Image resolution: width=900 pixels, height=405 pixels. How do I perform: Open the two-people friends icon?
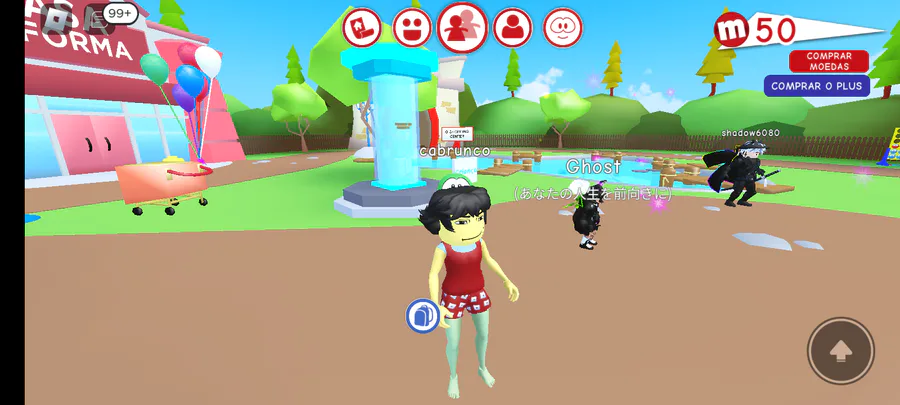click(463, 28)
